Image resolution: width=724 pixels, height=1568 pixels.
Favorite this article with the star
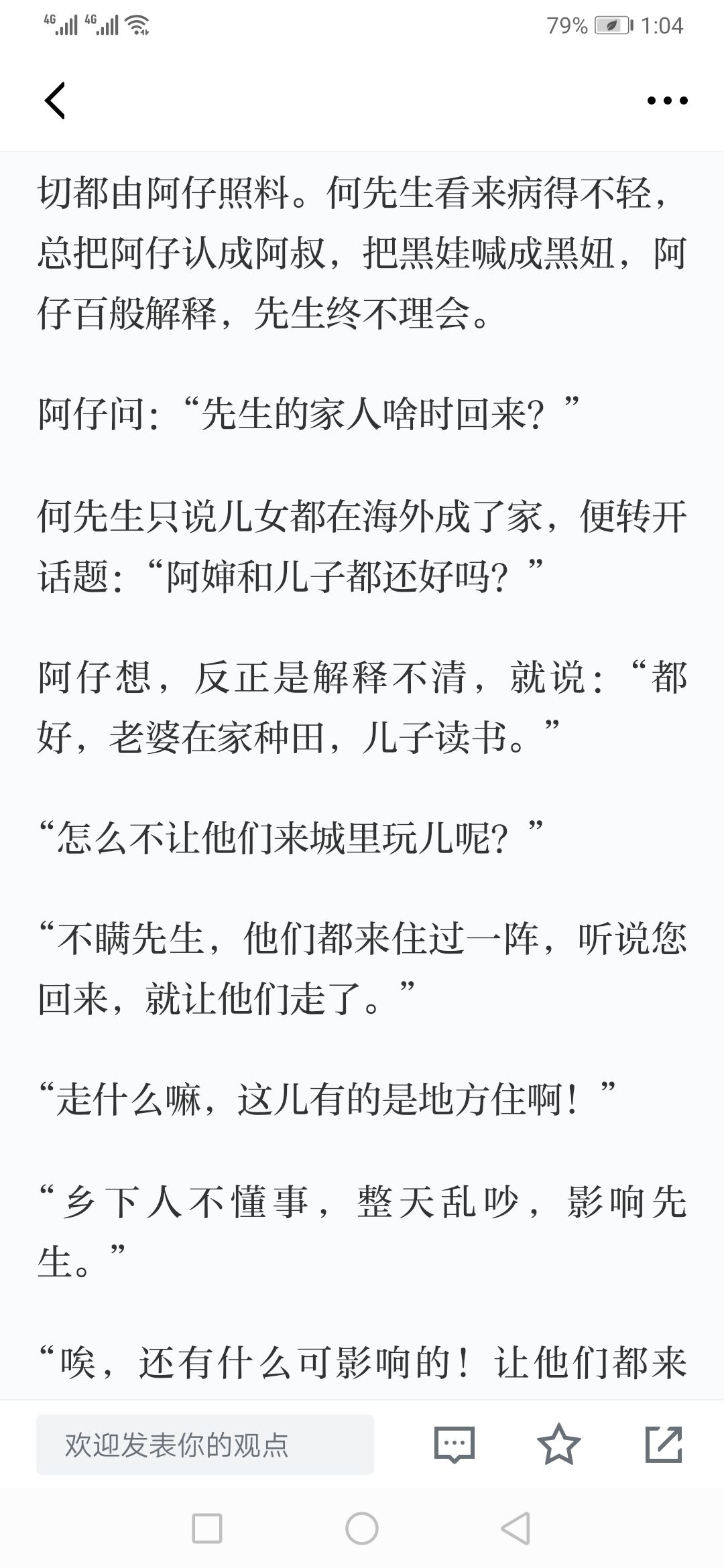pyautogui.click(x=559, y=1444)
